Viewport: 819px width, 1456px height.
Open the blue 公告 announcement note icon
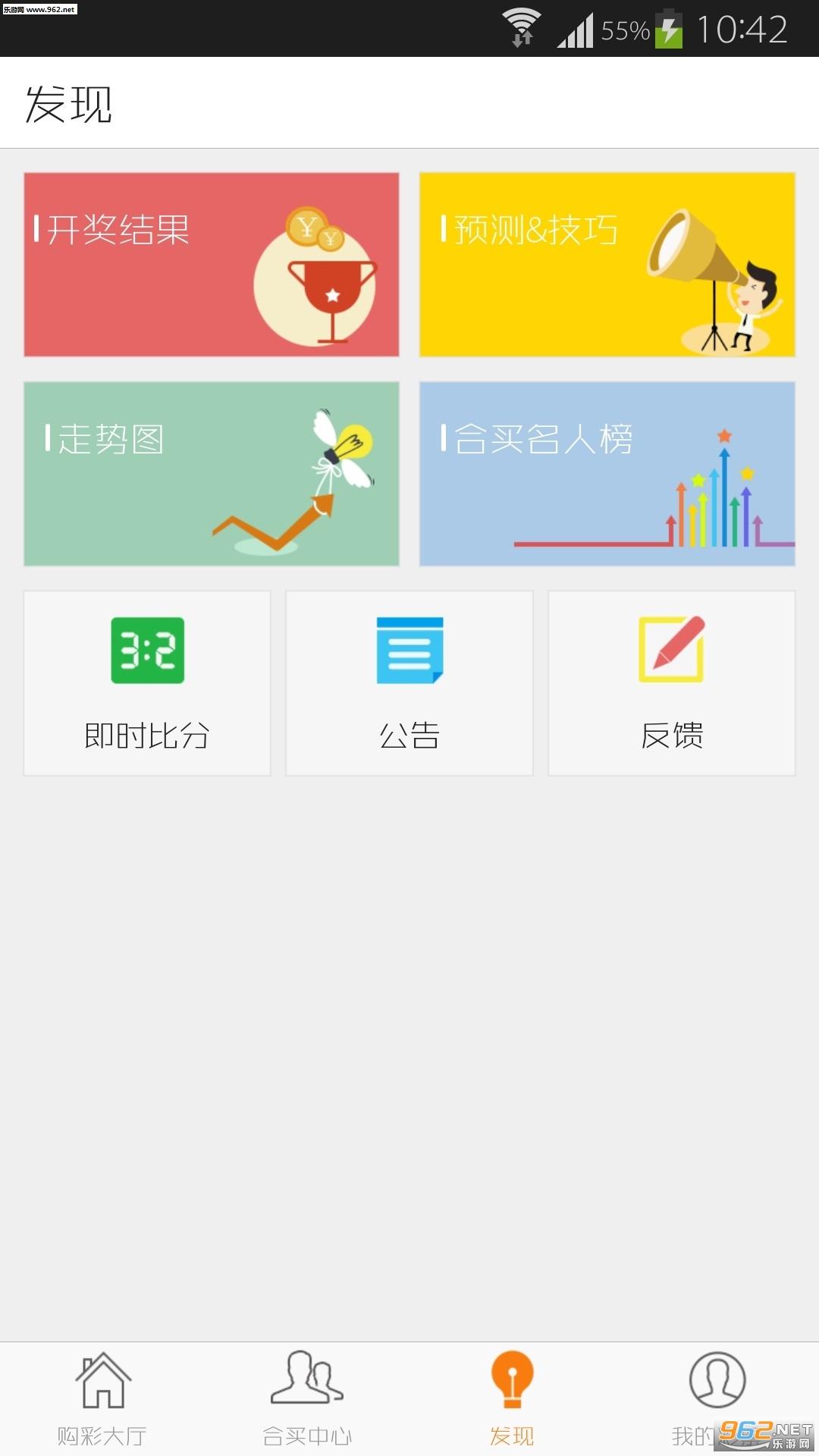pyautogui.click(x=409, y=651)
